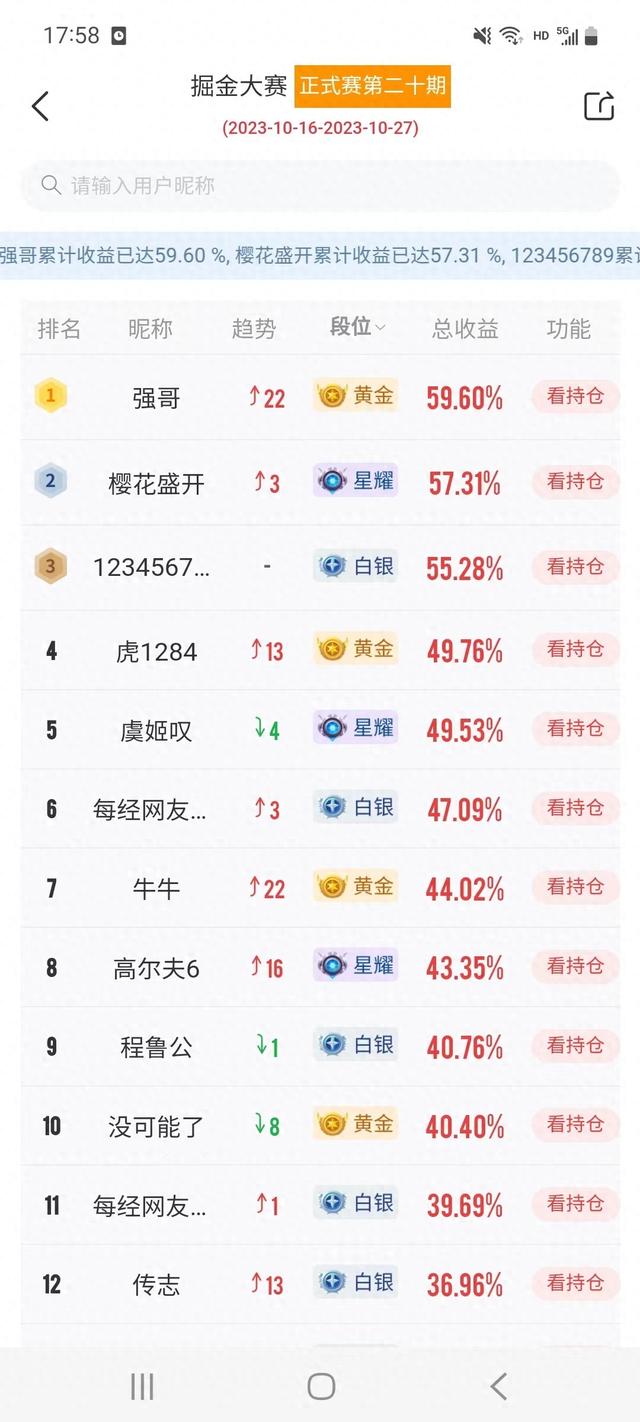The image size is (640, 1422).
Task: Tap the nickname search field
Action: [x=320, y=186]
